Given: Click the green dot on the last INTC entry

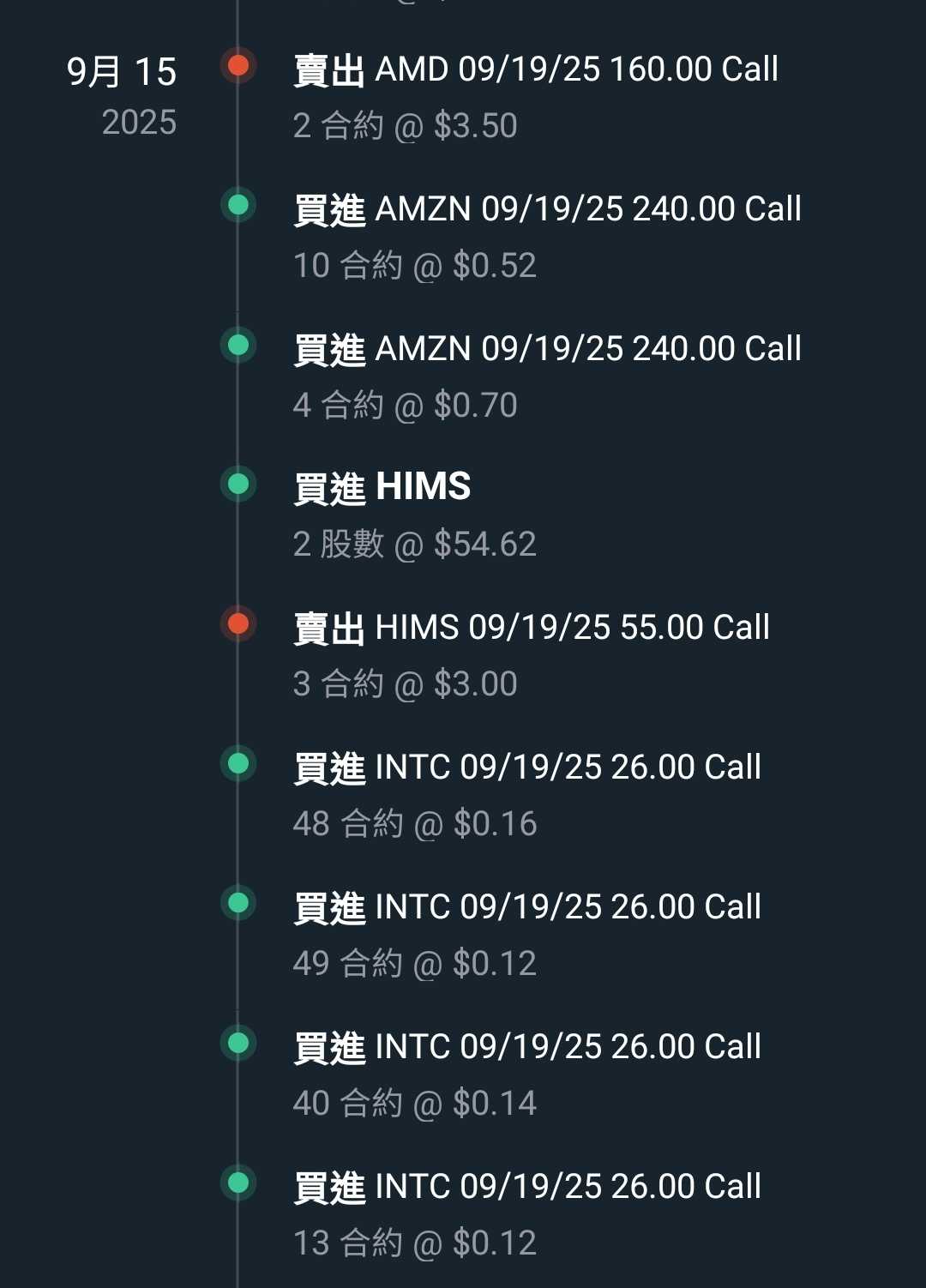Looking at the screenshot, I should click(x=238, y=1183).
